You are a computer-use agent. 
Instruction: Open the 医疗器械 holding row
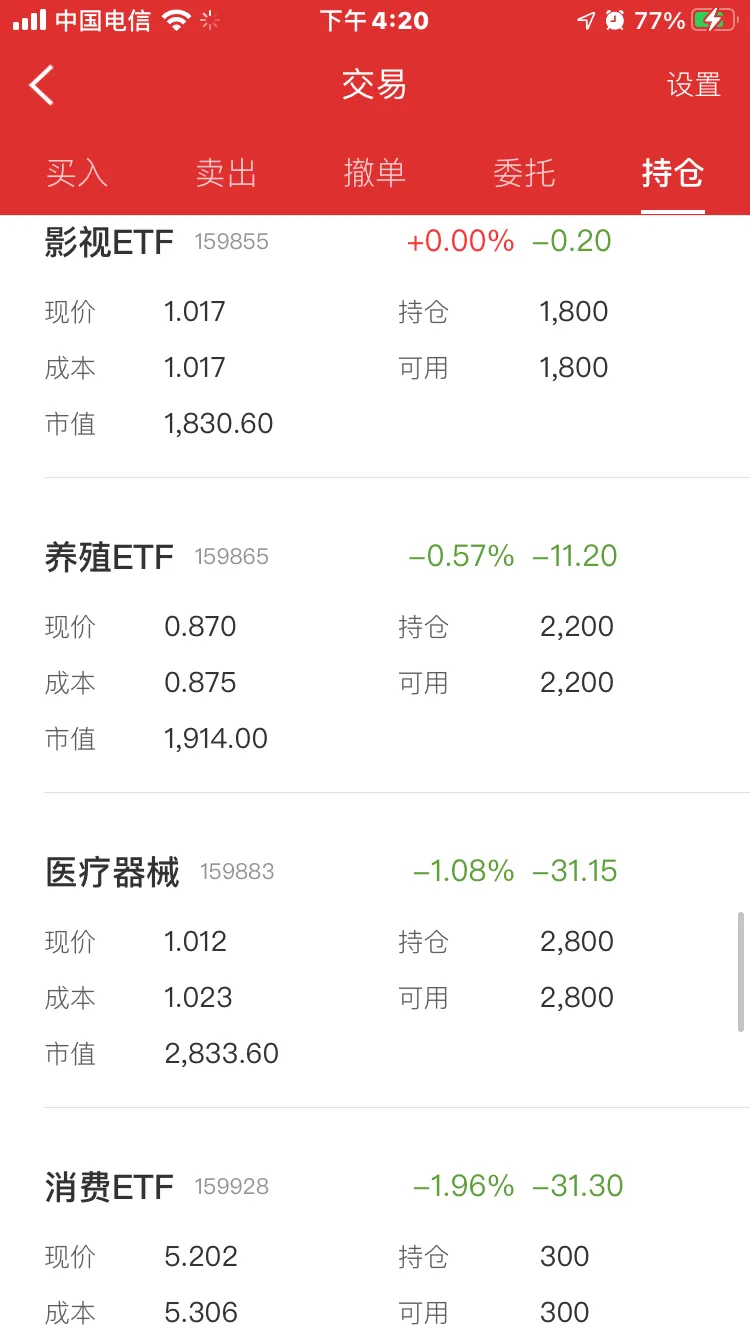(x=375, y=951)
